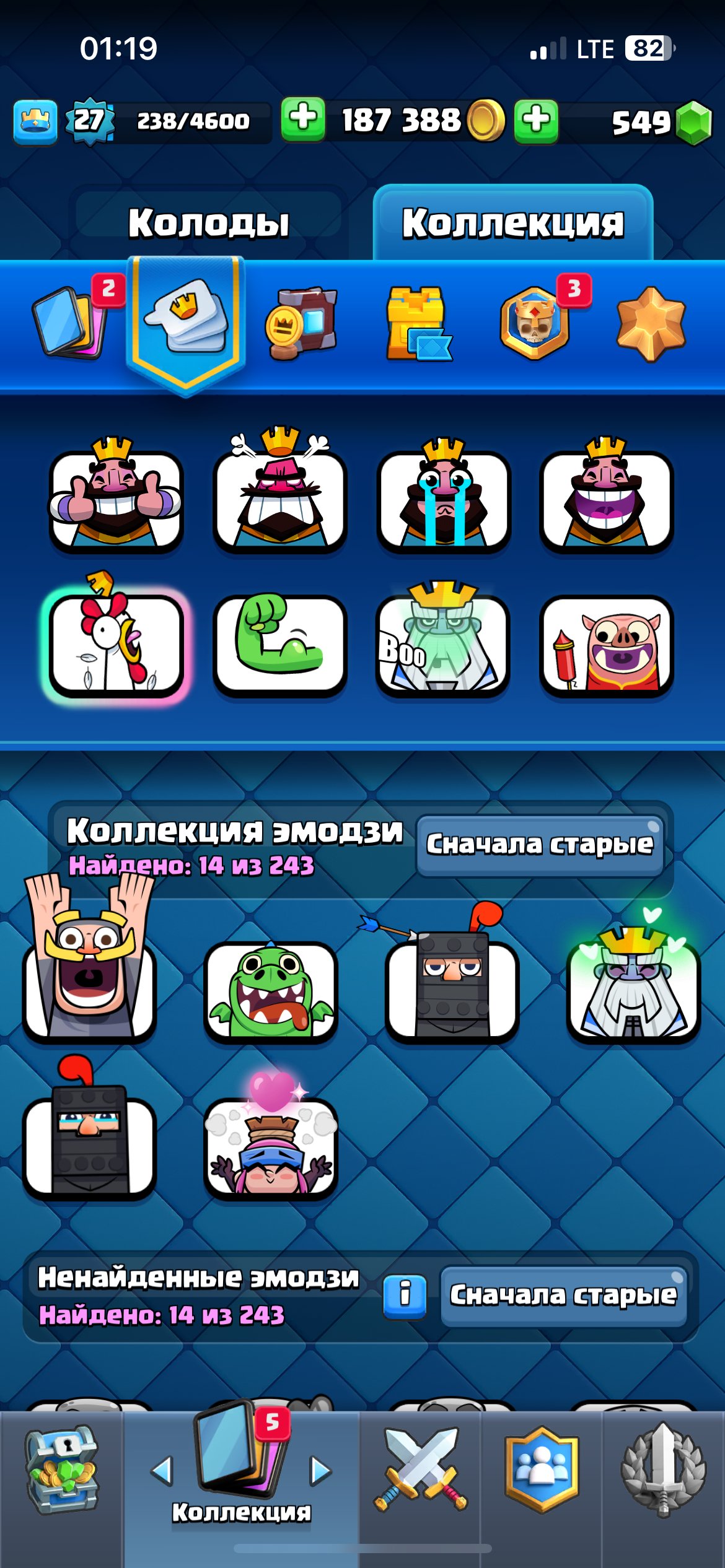Show info about Ненайденные эмодзи
Viewport: 725px width, 1568px height.
(405, 1296)
